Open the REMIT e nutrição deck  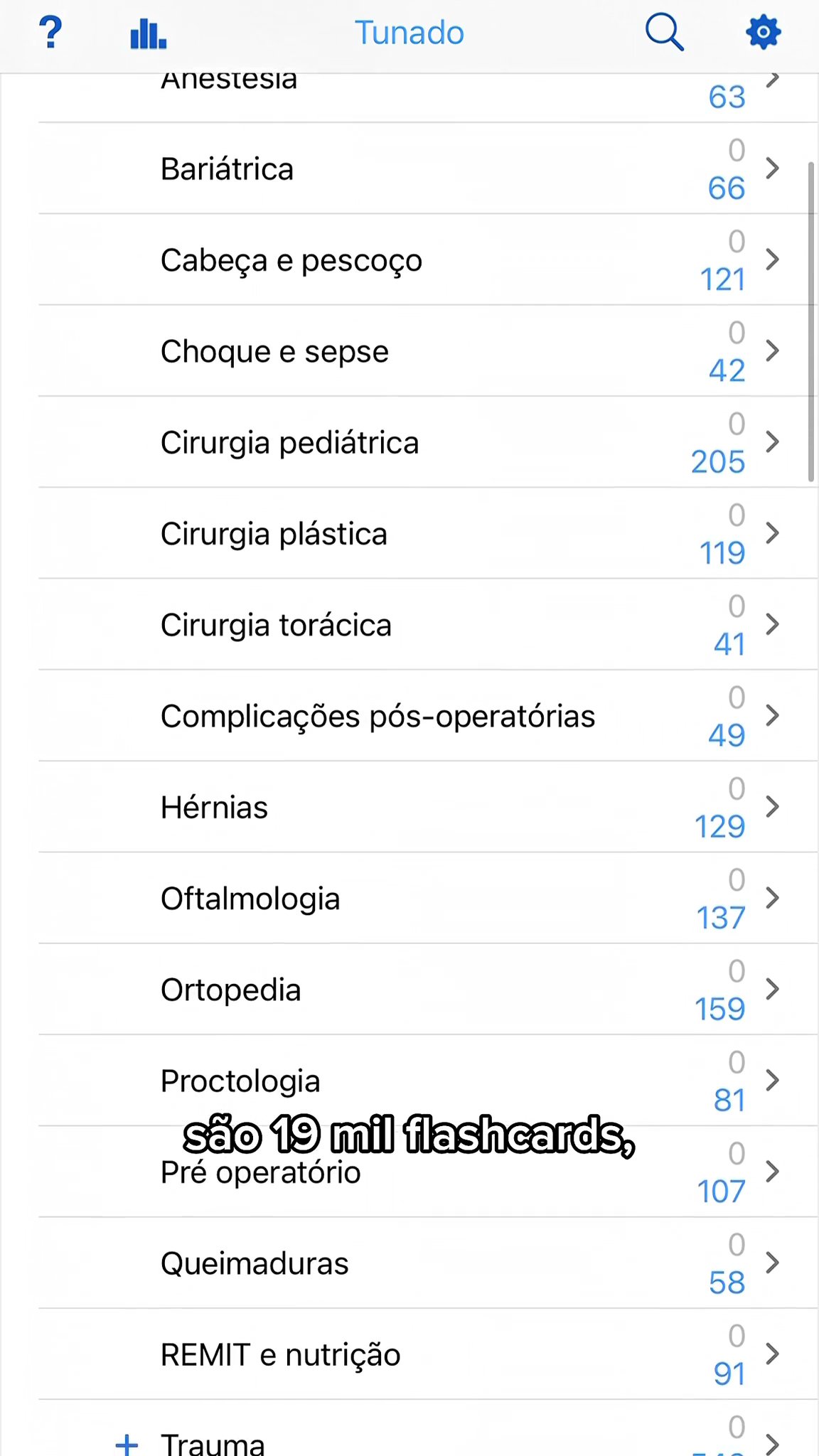(x=428, y=1354)
